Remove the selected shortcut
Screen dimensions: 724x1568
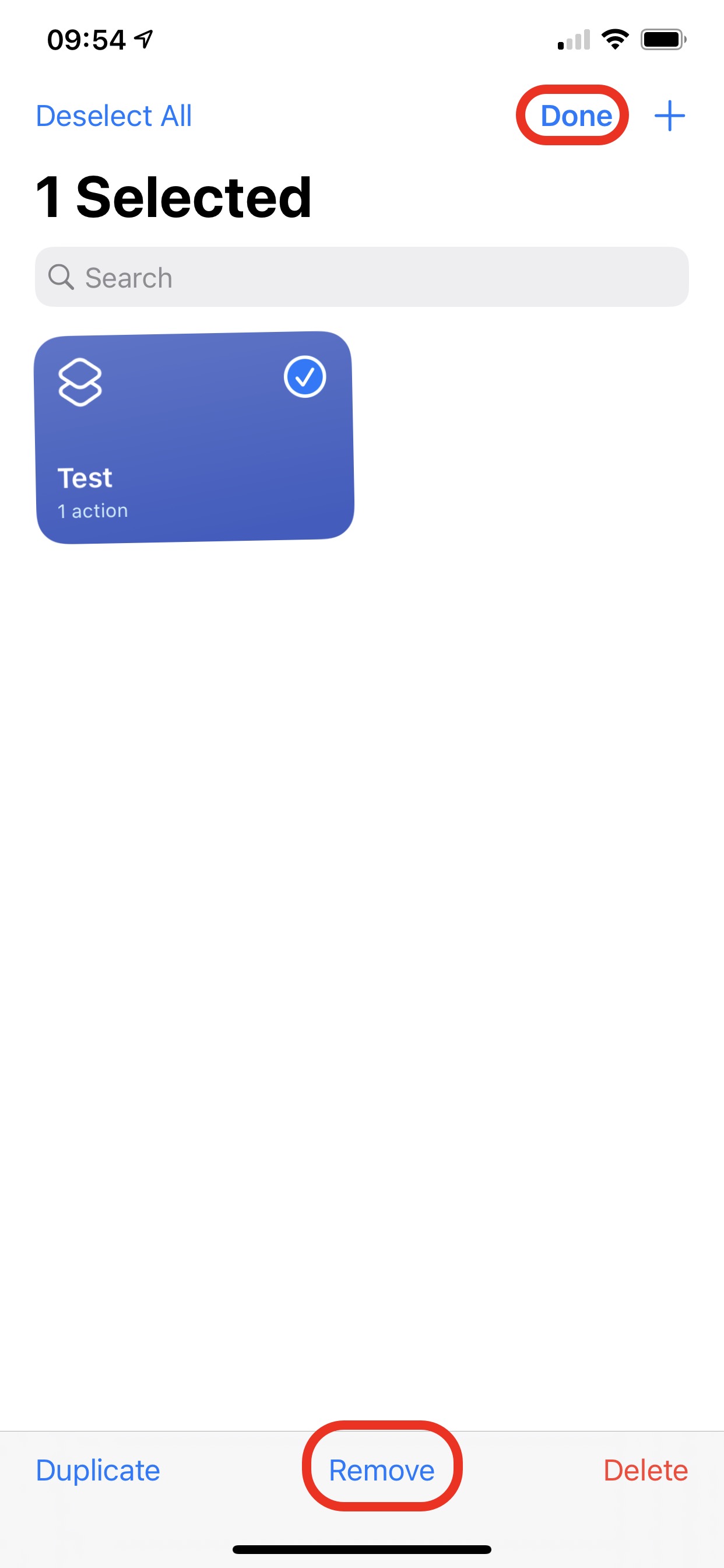tap(381, 1470)
